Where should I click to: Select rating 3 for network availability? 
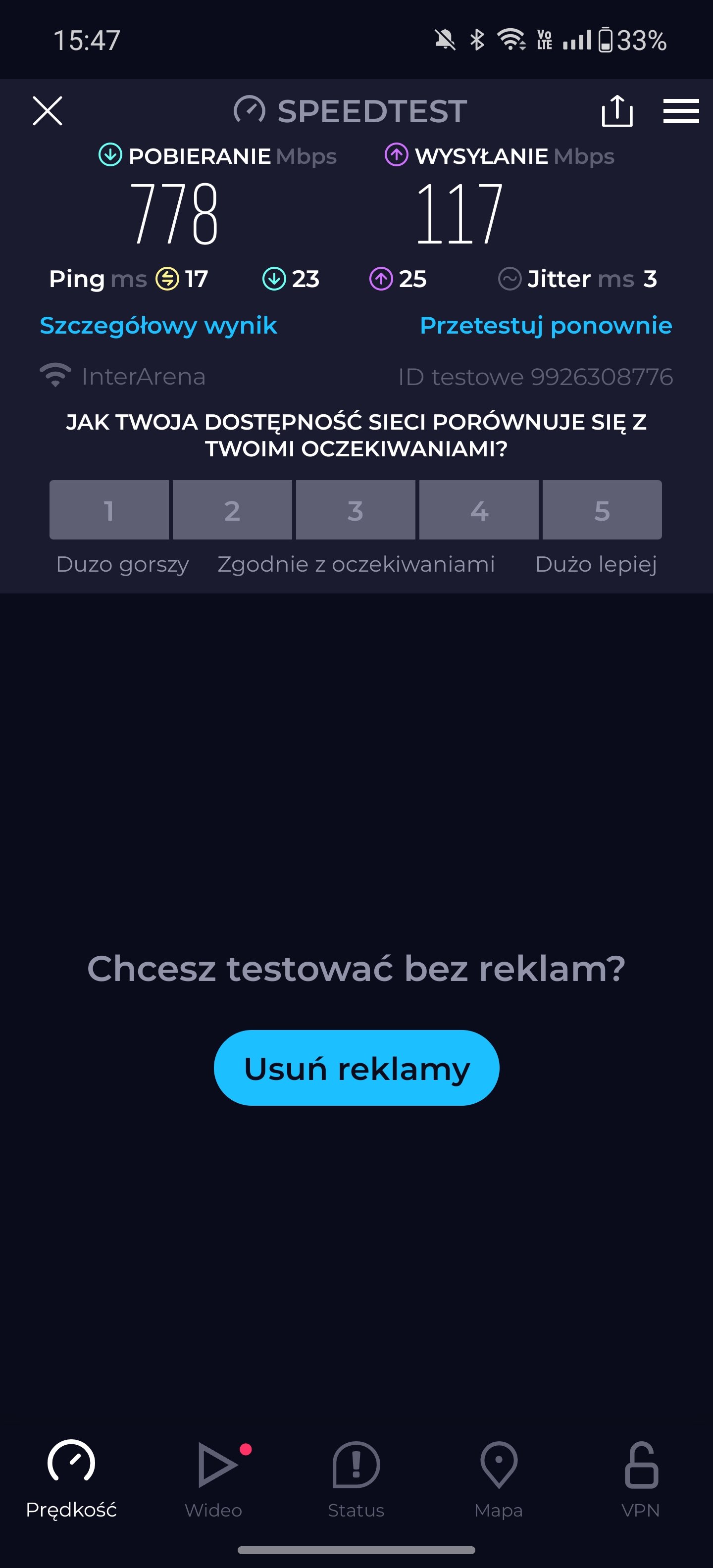[356, 509]
